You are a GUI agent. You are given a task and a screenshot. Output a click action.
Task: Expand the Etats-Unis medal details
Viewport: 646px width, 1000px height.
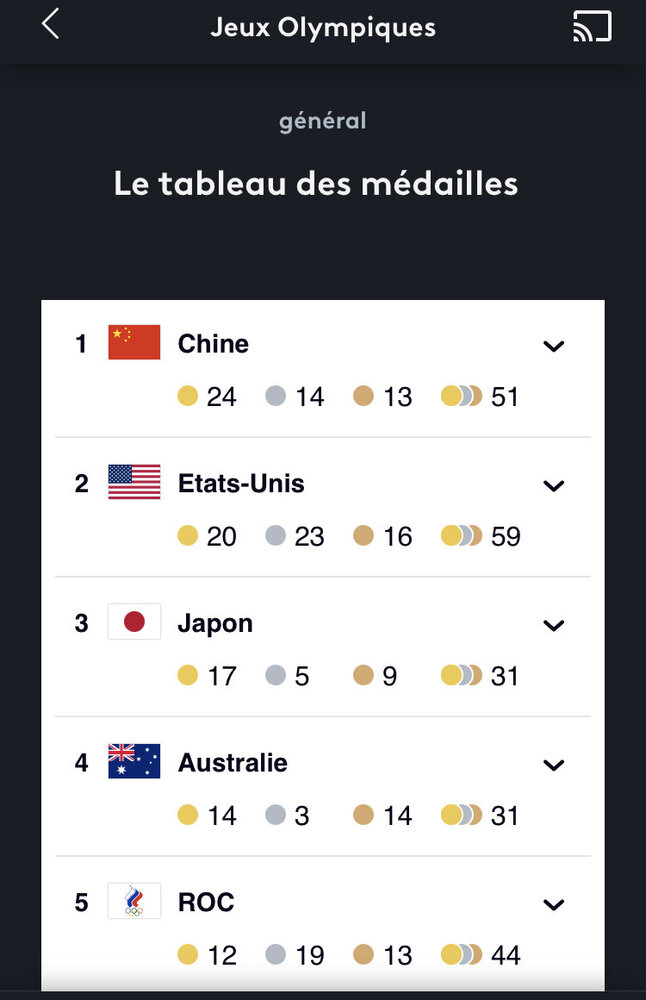[553, 486]
